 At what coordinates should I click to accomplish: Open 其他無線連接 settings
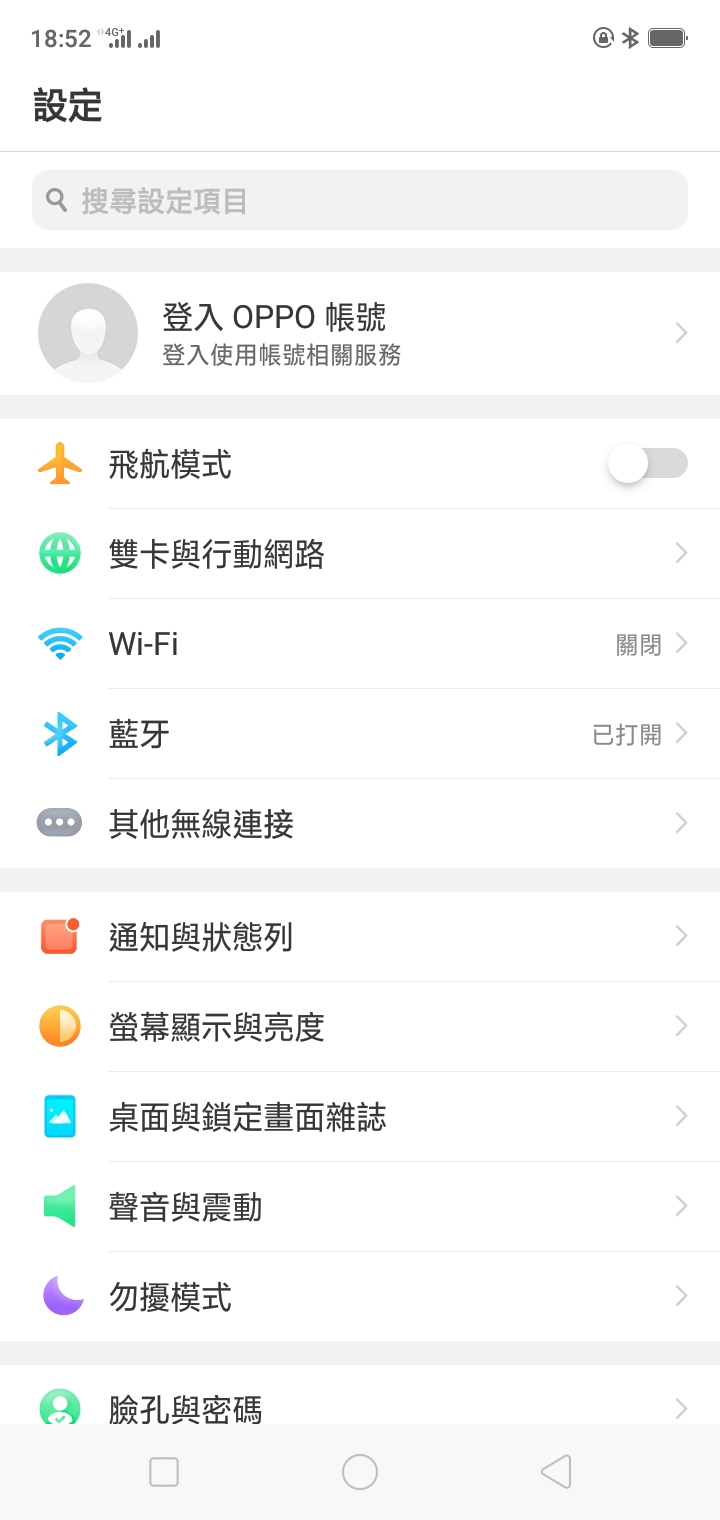click(360, 823)
